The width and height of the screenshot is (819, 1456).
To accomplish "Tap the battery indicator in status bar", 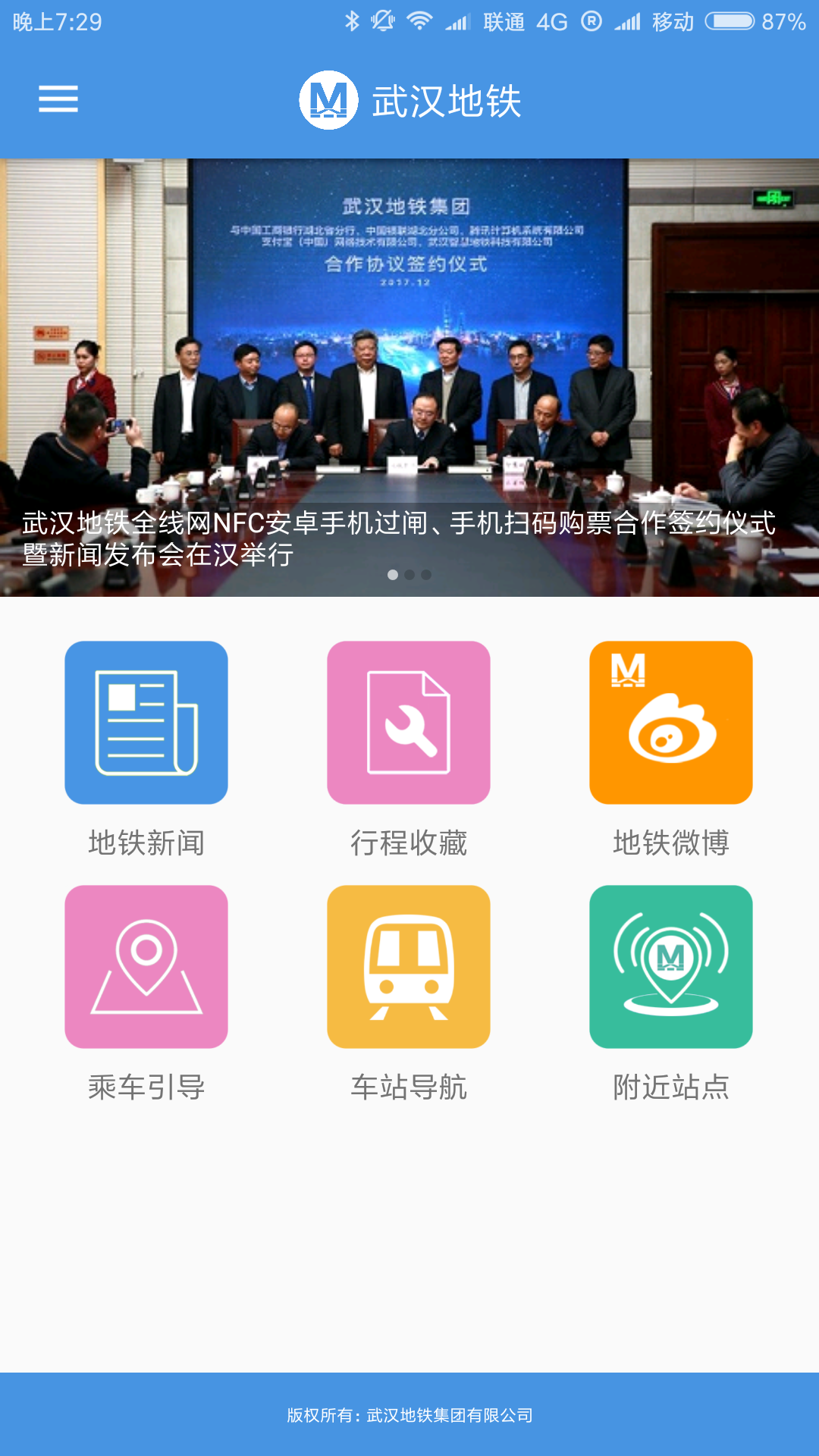I will point(730,20).
